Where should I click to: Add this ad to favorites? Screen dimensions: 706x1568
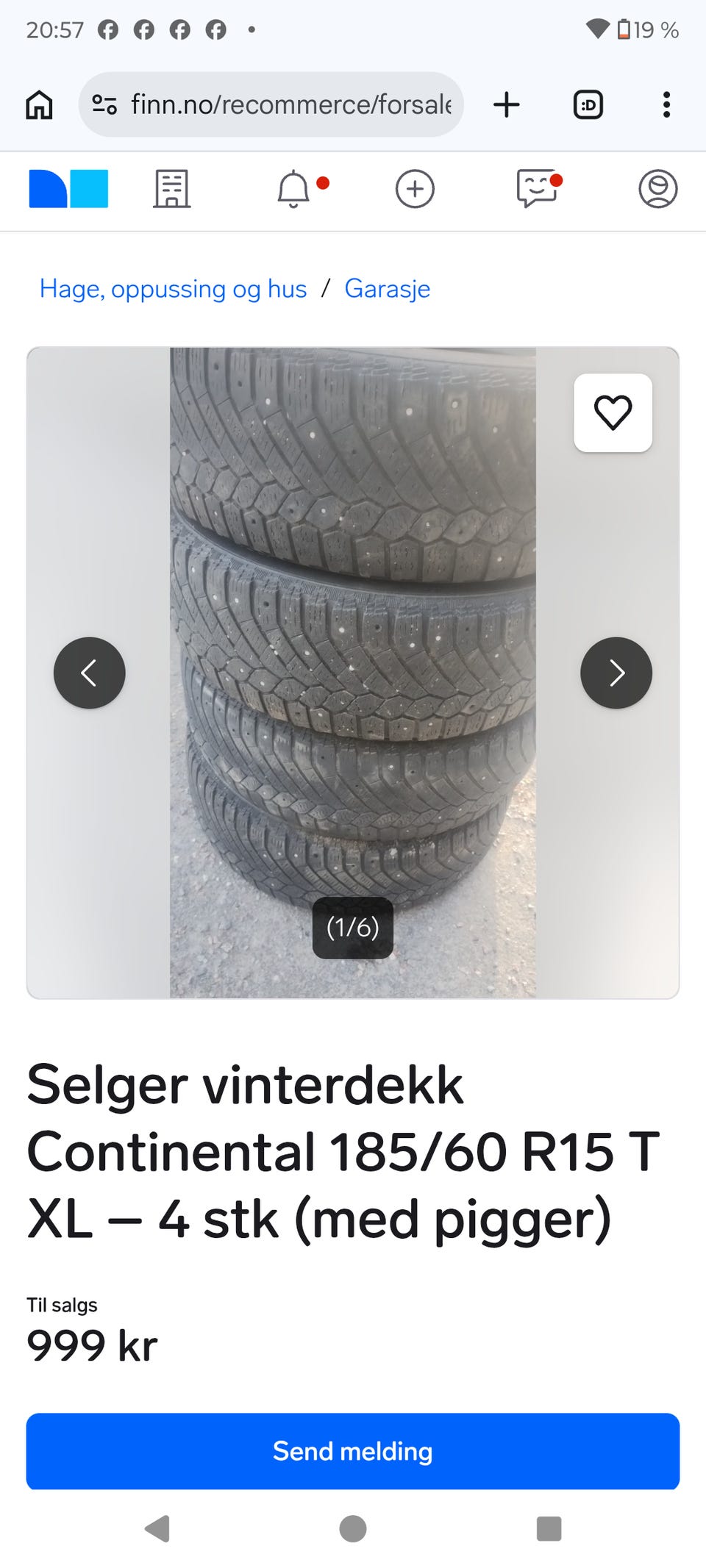coord(613,412)
